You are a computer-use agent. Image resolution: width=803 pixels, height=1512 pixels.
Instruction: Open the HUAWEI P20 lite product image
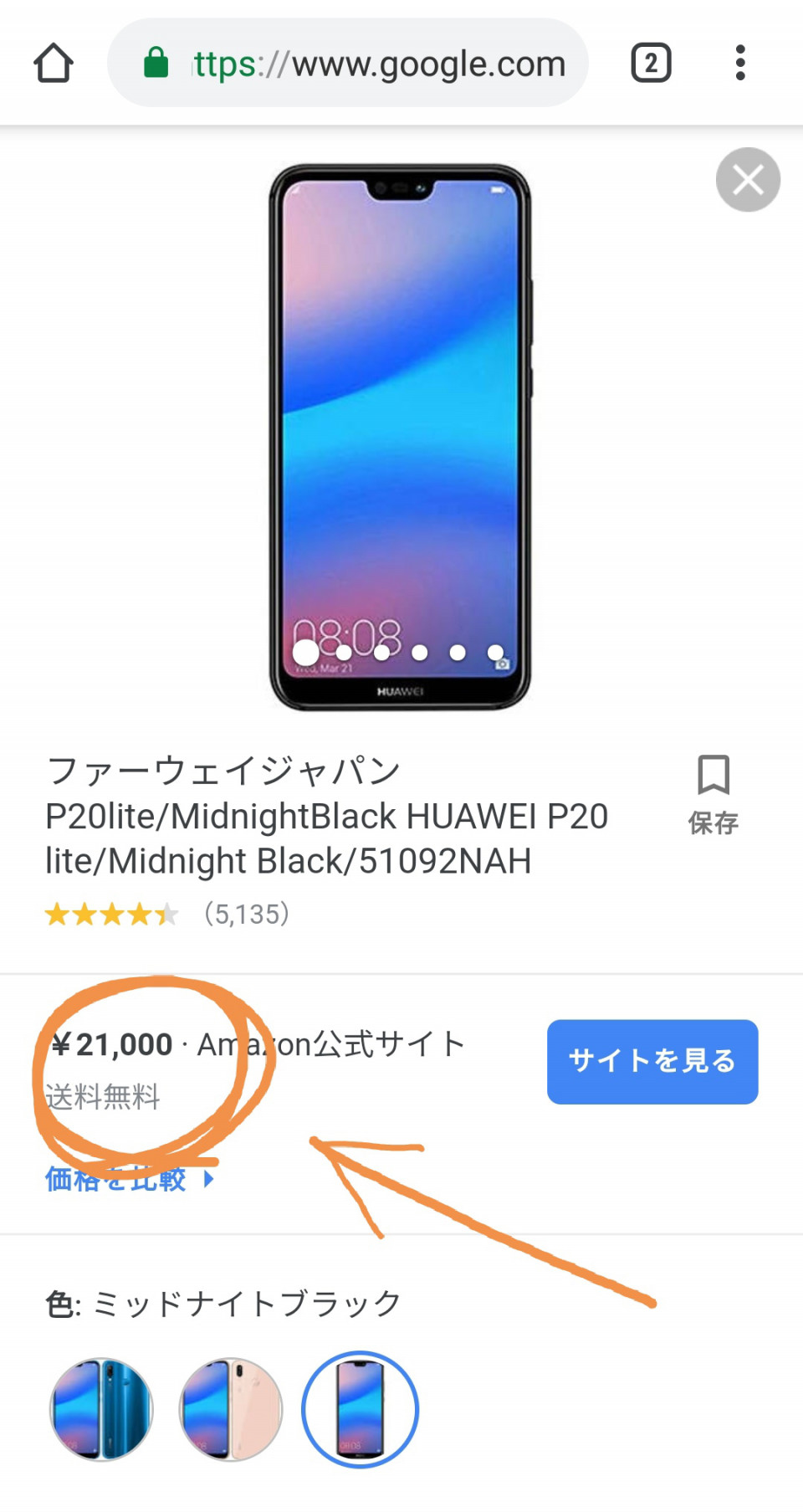(400, 437)
